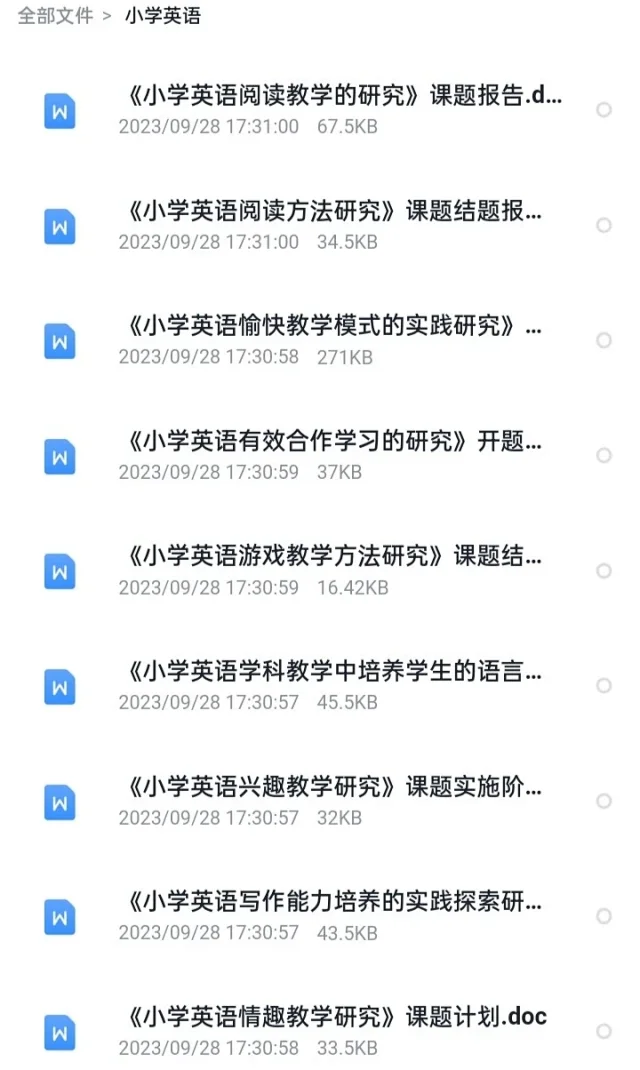Screen dimensions: 640x1070
Task: Check the 写作能力培养 43.5KB file circle
Action: 604,916
